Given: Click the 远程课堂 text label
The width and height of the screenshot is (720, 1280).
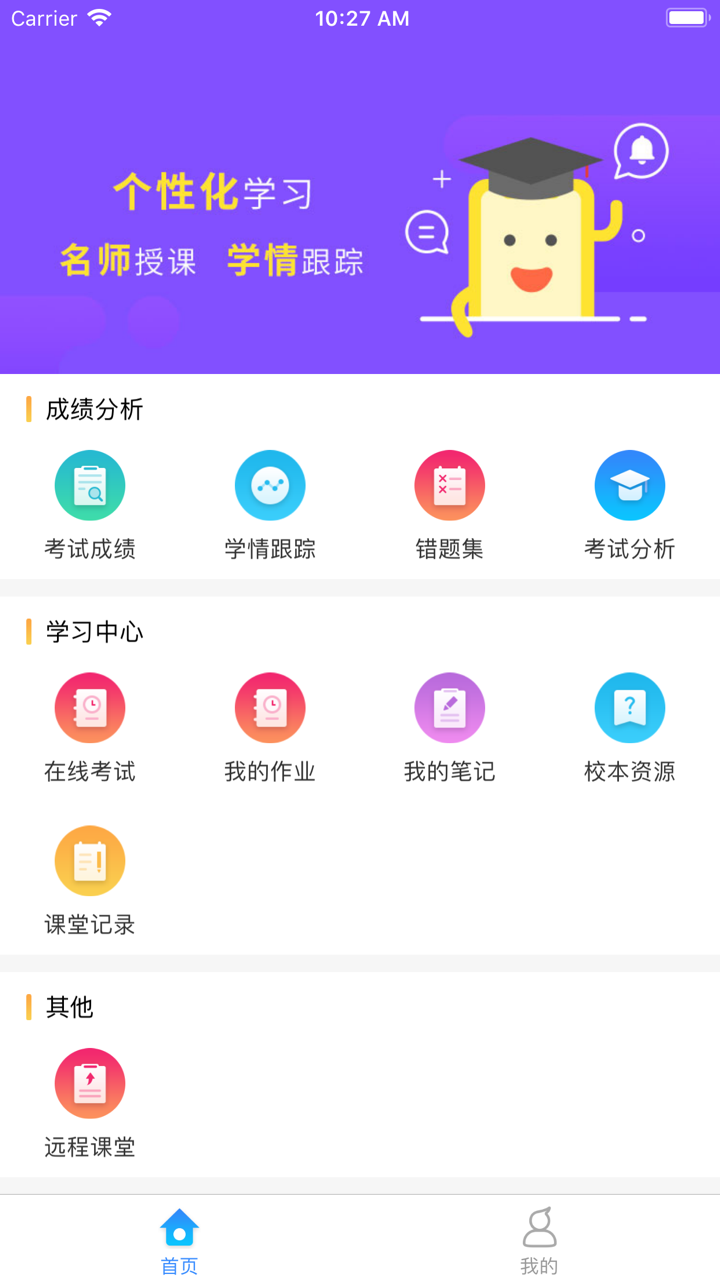Looking at the screenshot, I should pos(89,1147).
